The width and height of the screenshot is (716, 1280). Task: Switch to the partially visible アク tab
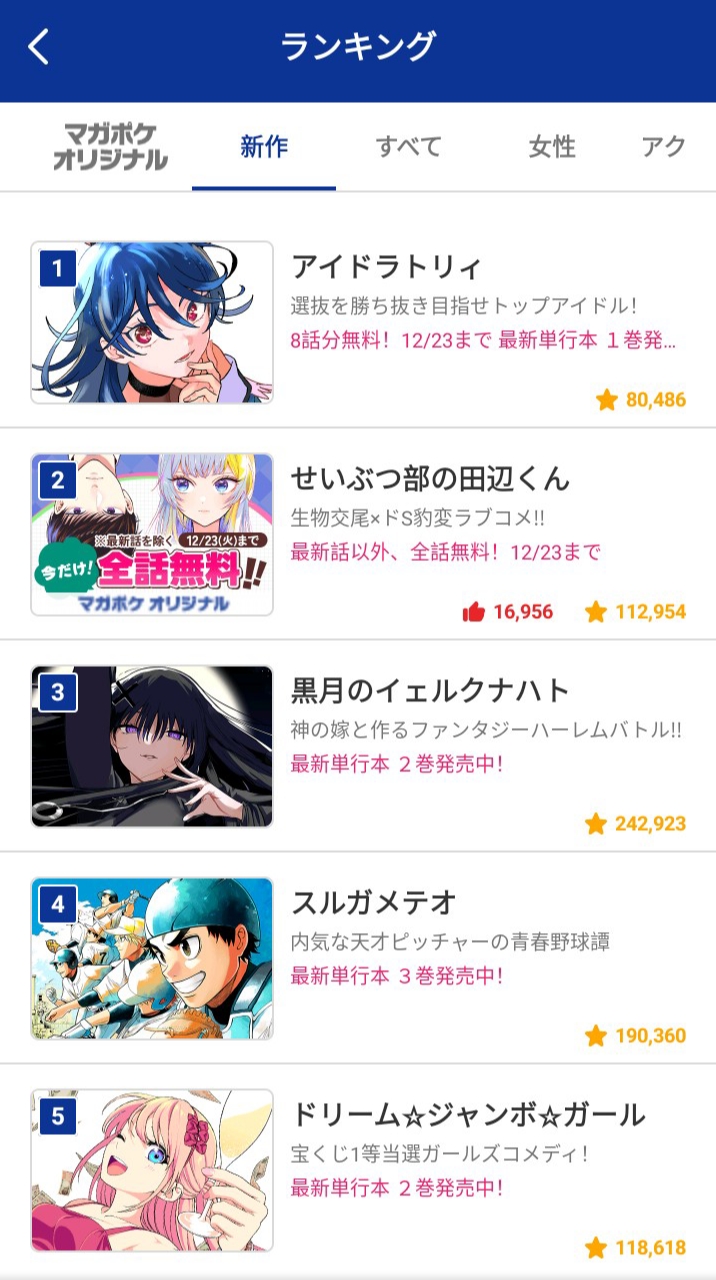tap(663, 147)
